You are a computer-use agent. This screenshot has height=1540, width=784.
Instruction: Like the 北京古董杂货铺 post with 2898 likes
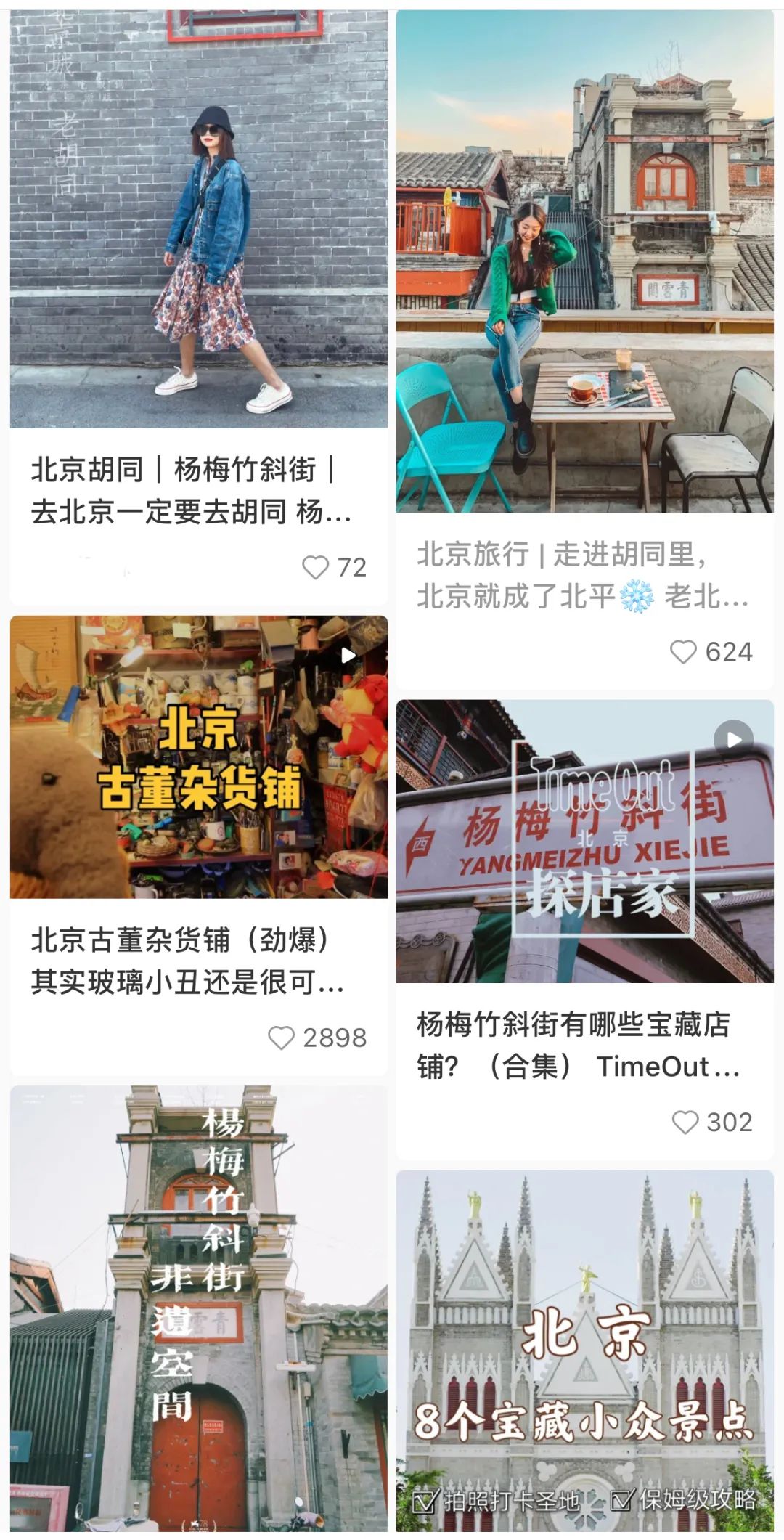[x=282, y=1038]
